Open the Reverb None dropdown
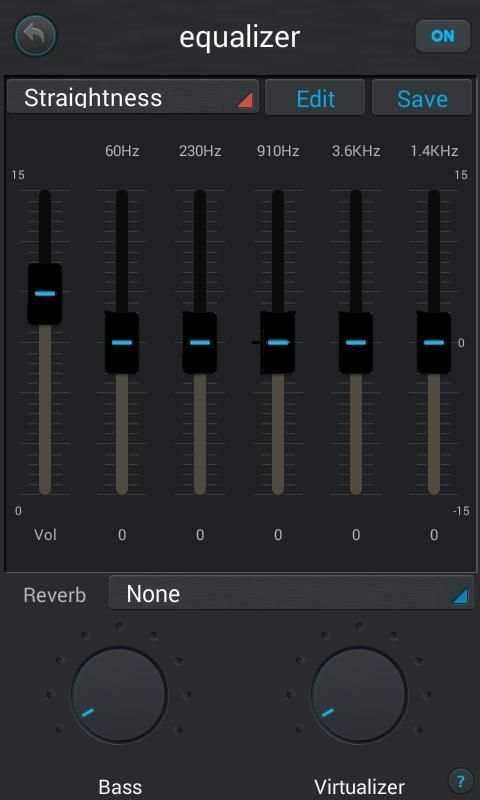Viewport: 480px width, 800px height. pos(291,592)
